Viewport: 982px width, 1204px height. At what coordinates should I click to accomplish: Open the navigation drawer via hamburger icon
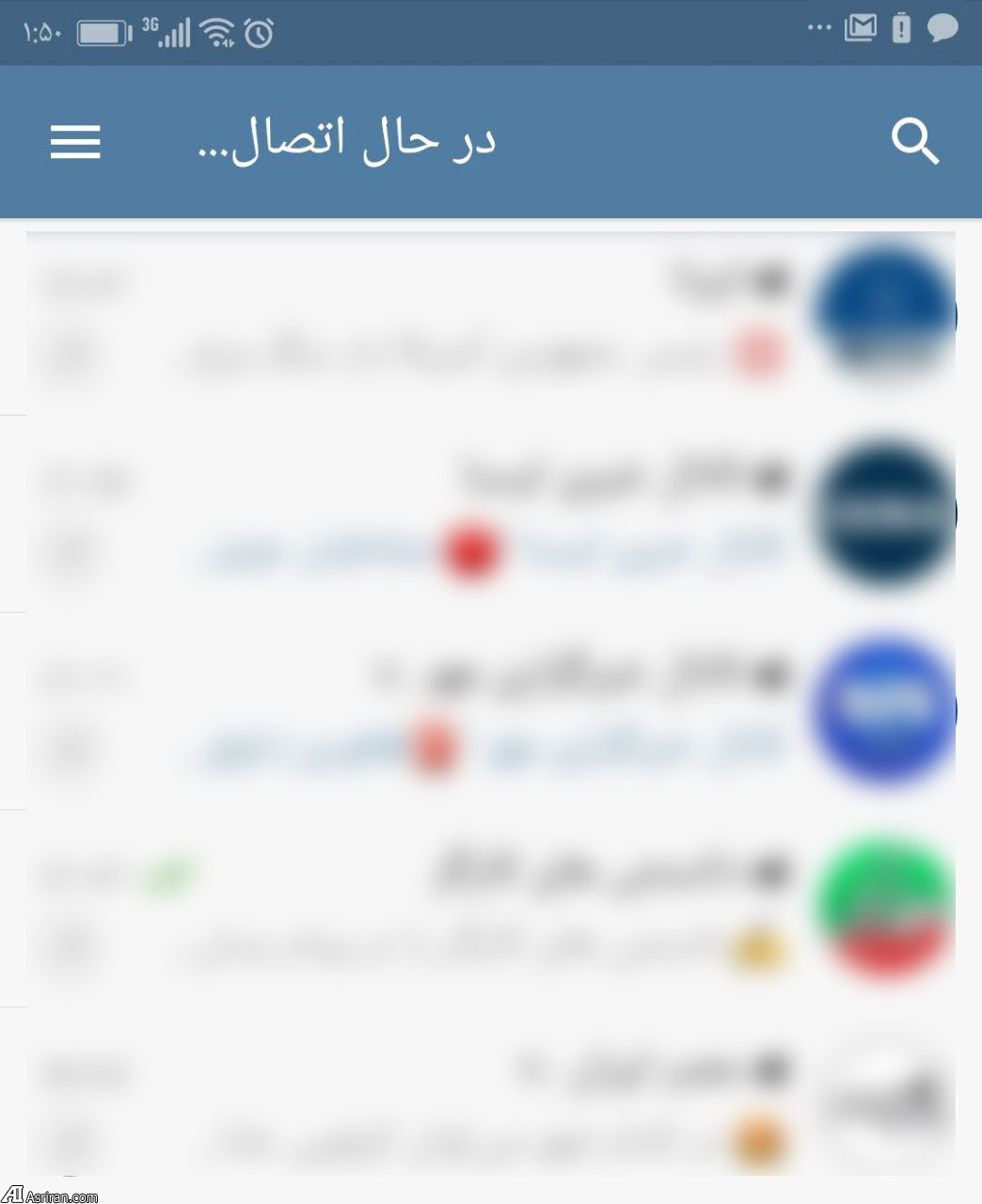[x=75, y=141]
